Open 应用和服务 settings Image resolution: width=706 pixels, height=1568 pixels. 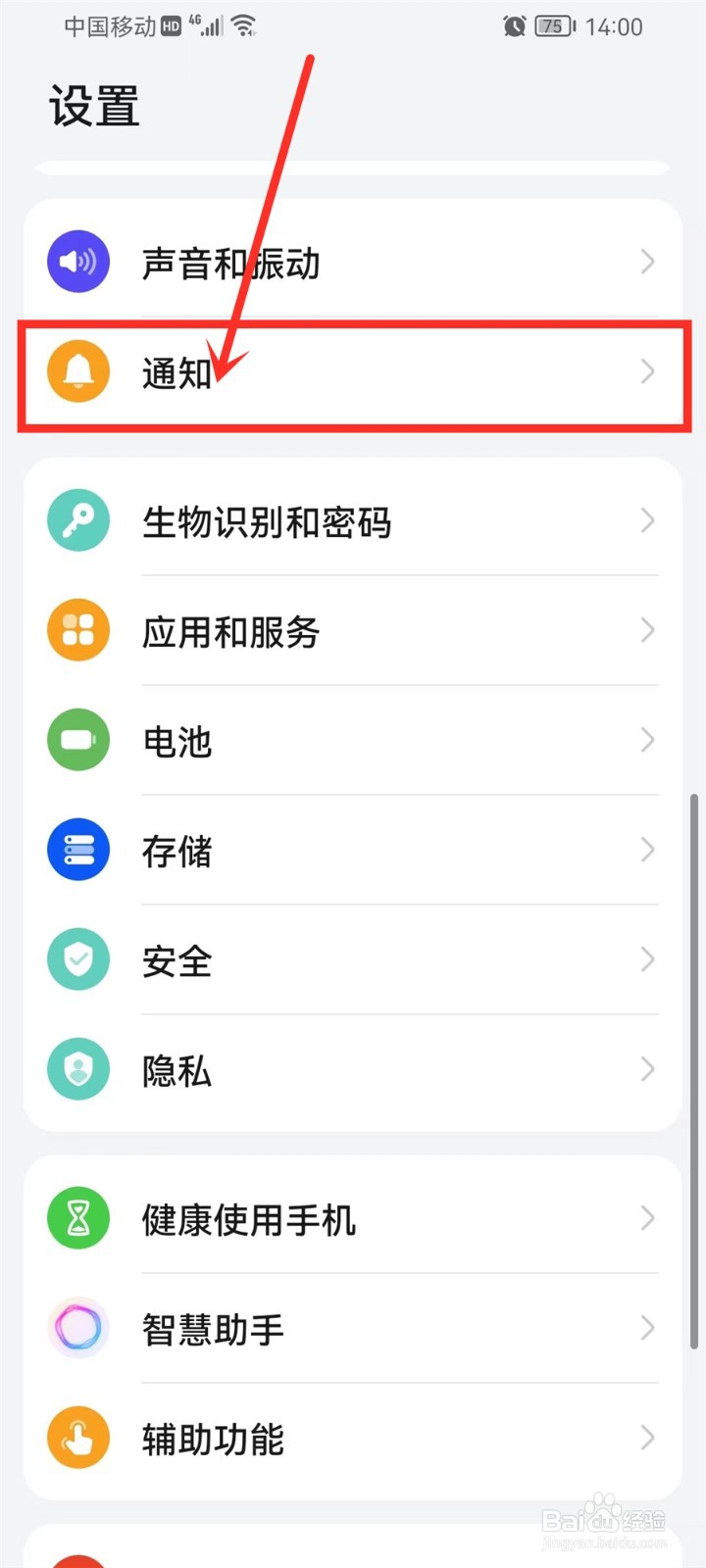[353, 630]
